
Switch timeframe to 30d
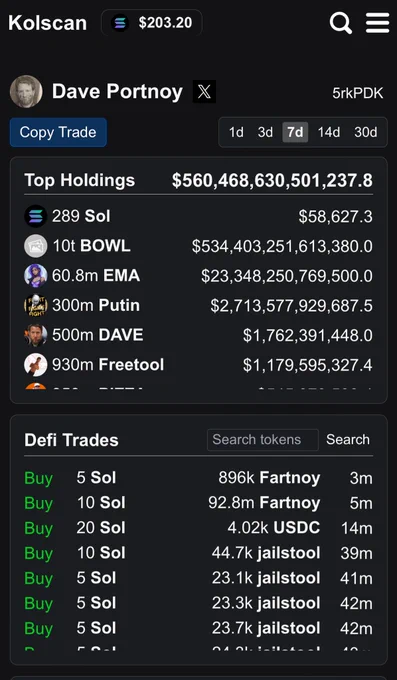365,132
